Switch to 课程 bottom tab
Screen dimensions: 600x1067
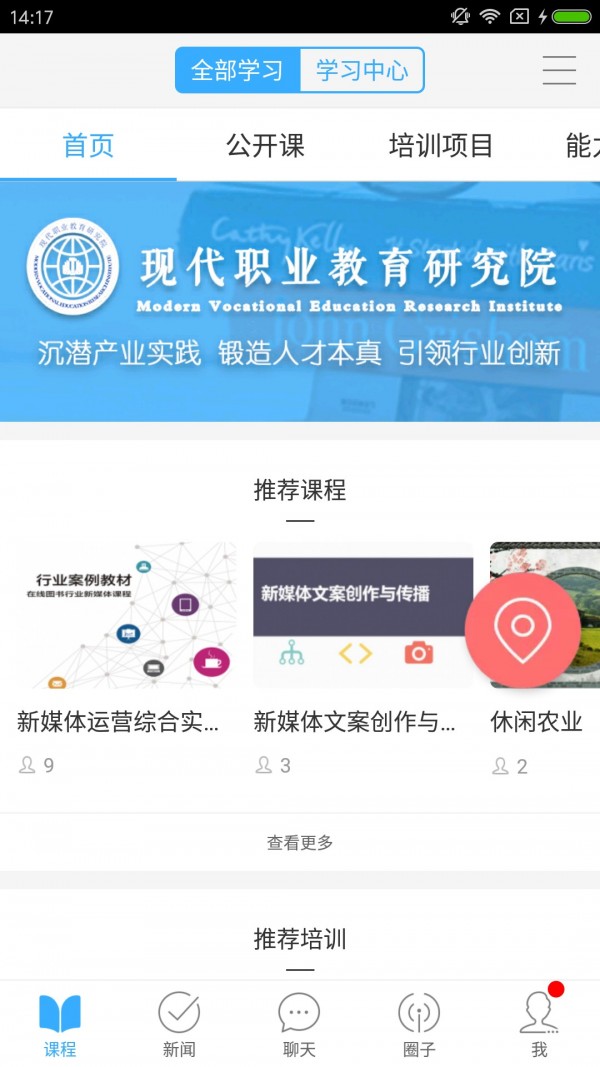click(x=59, y=1024)
